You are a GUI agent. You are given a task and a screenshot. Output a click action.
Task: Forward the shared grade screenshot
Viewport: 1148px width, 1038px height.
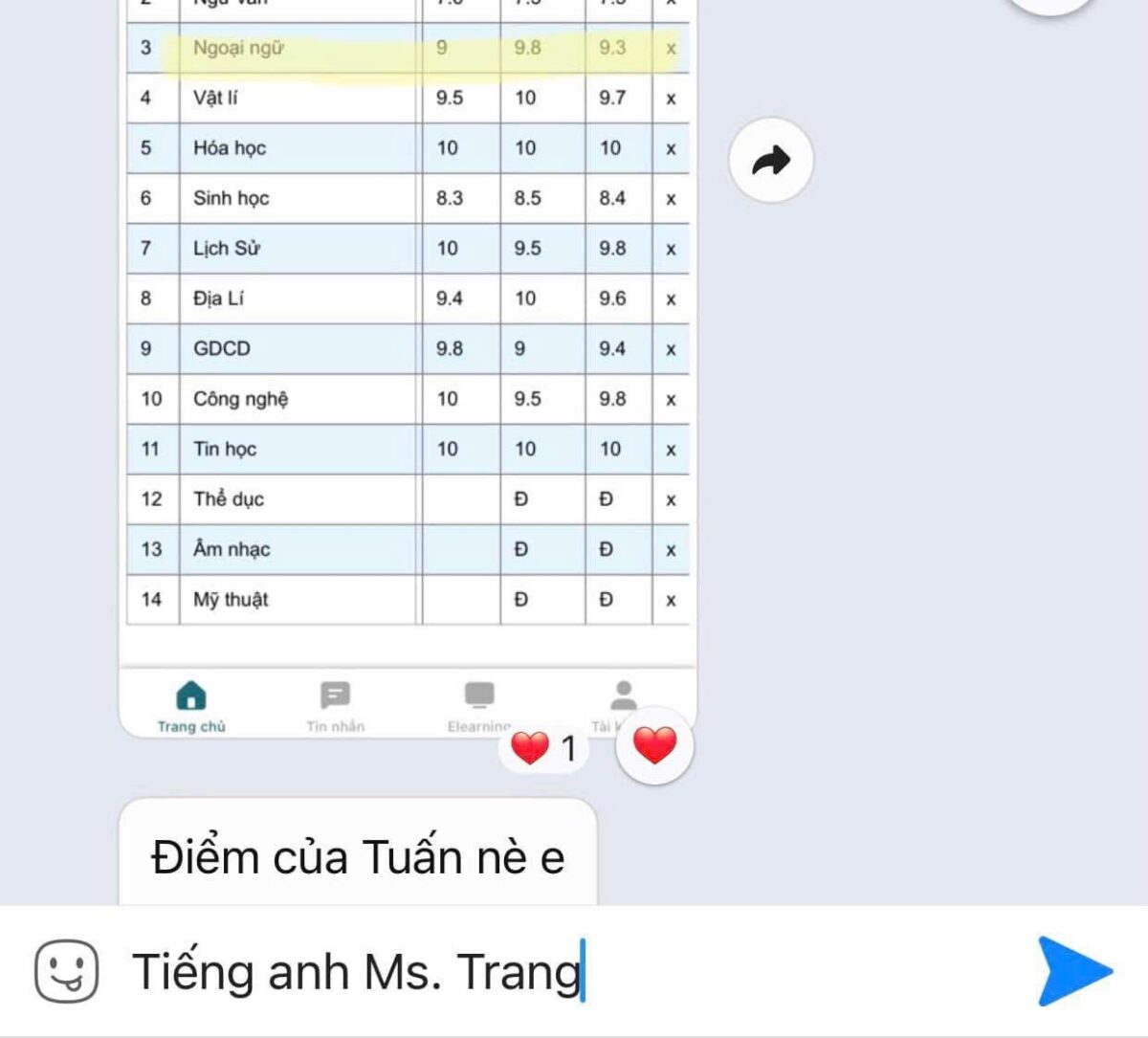click(771, 161)
